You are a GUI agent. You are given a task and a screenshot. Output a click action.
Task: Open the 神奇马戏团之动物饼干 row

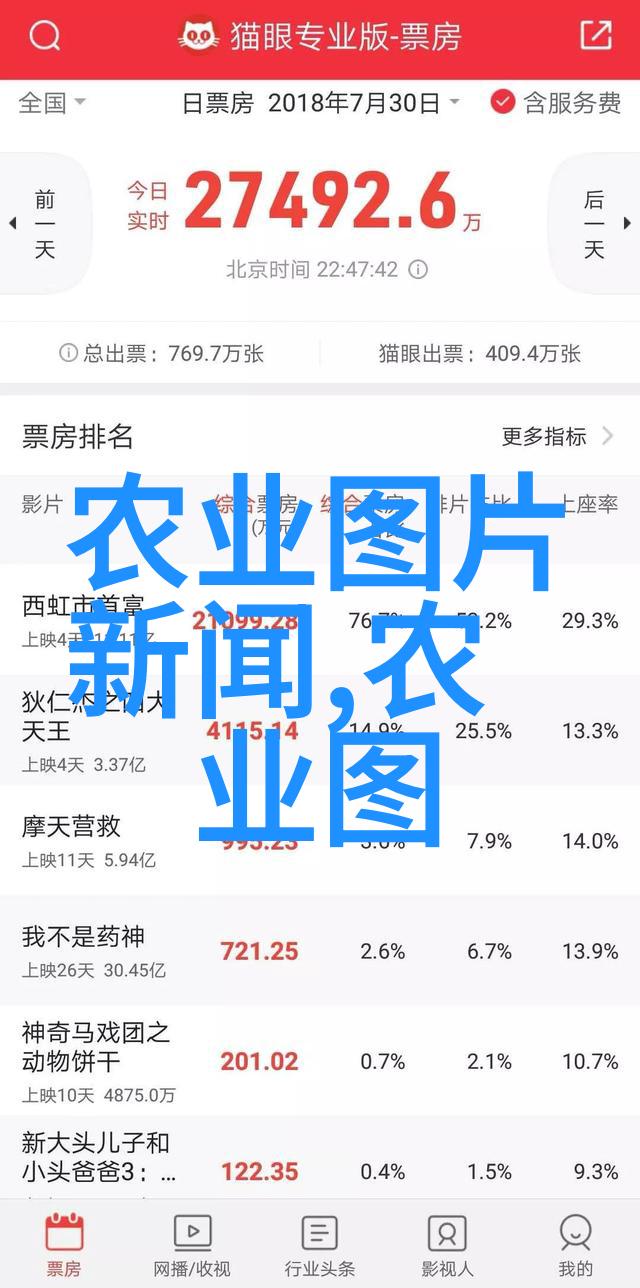(x=320, y=1061)
